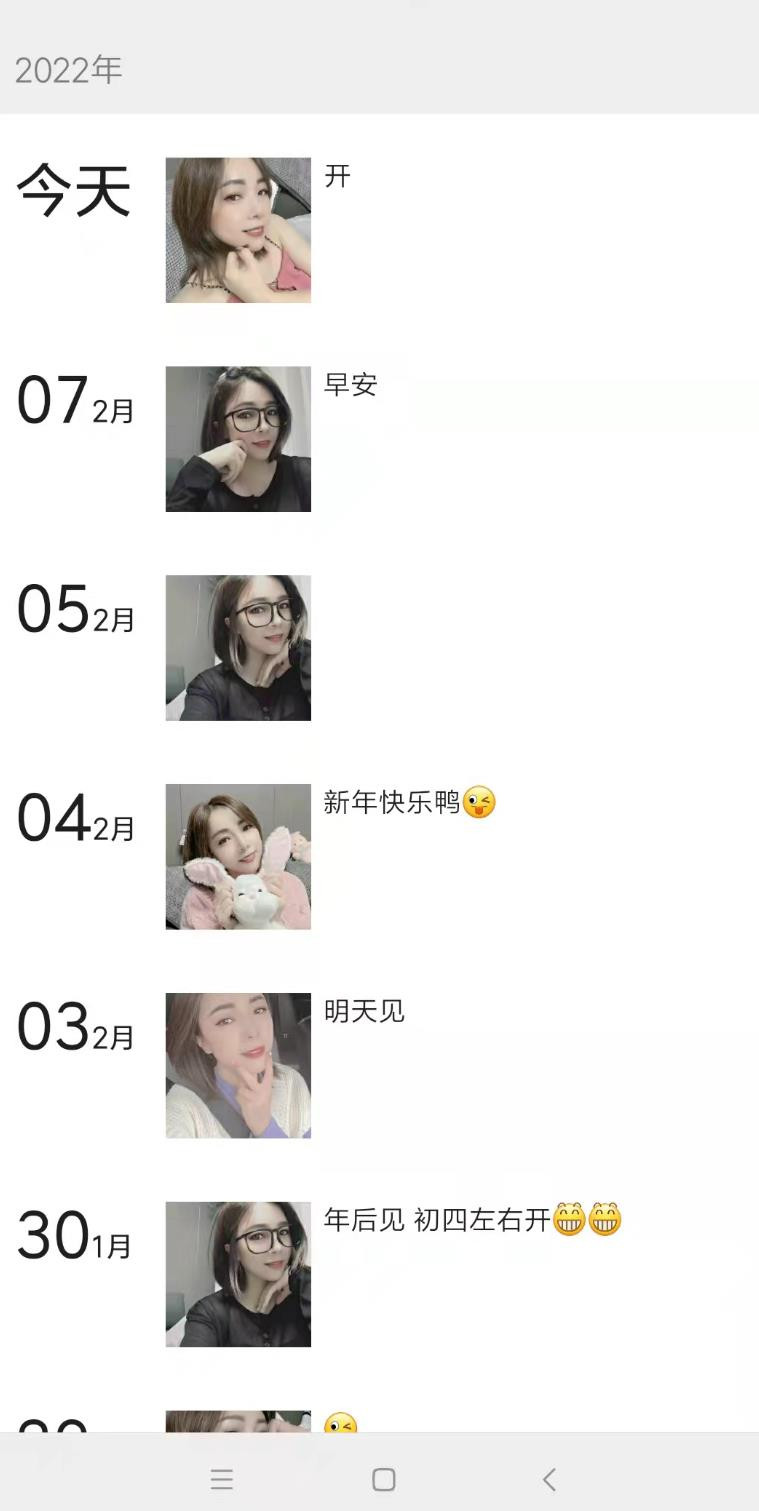Open the 新年快乐鸭 post thumbnail

click(237, 855)
